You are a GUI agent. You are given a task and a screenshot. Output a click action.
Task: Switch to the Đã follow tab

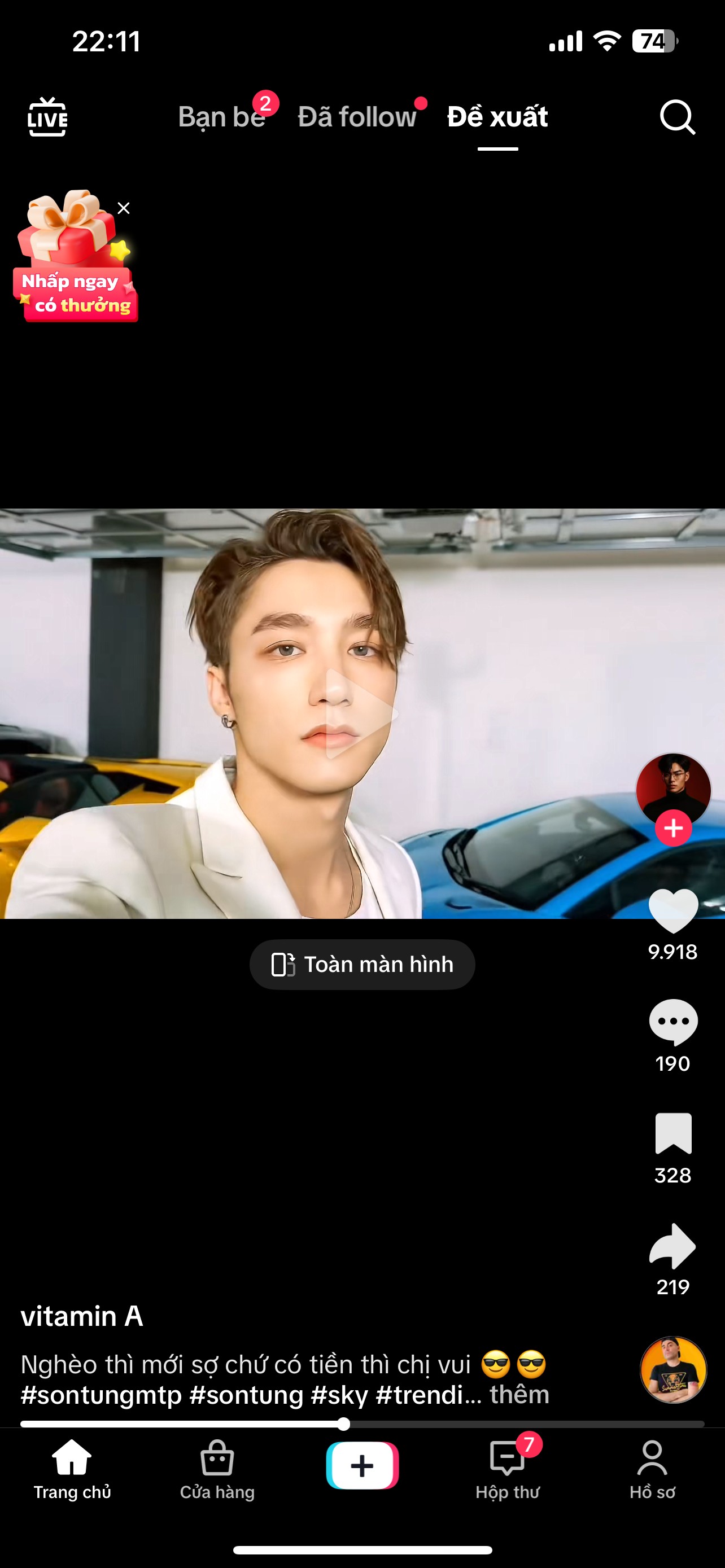pos(357,116)
